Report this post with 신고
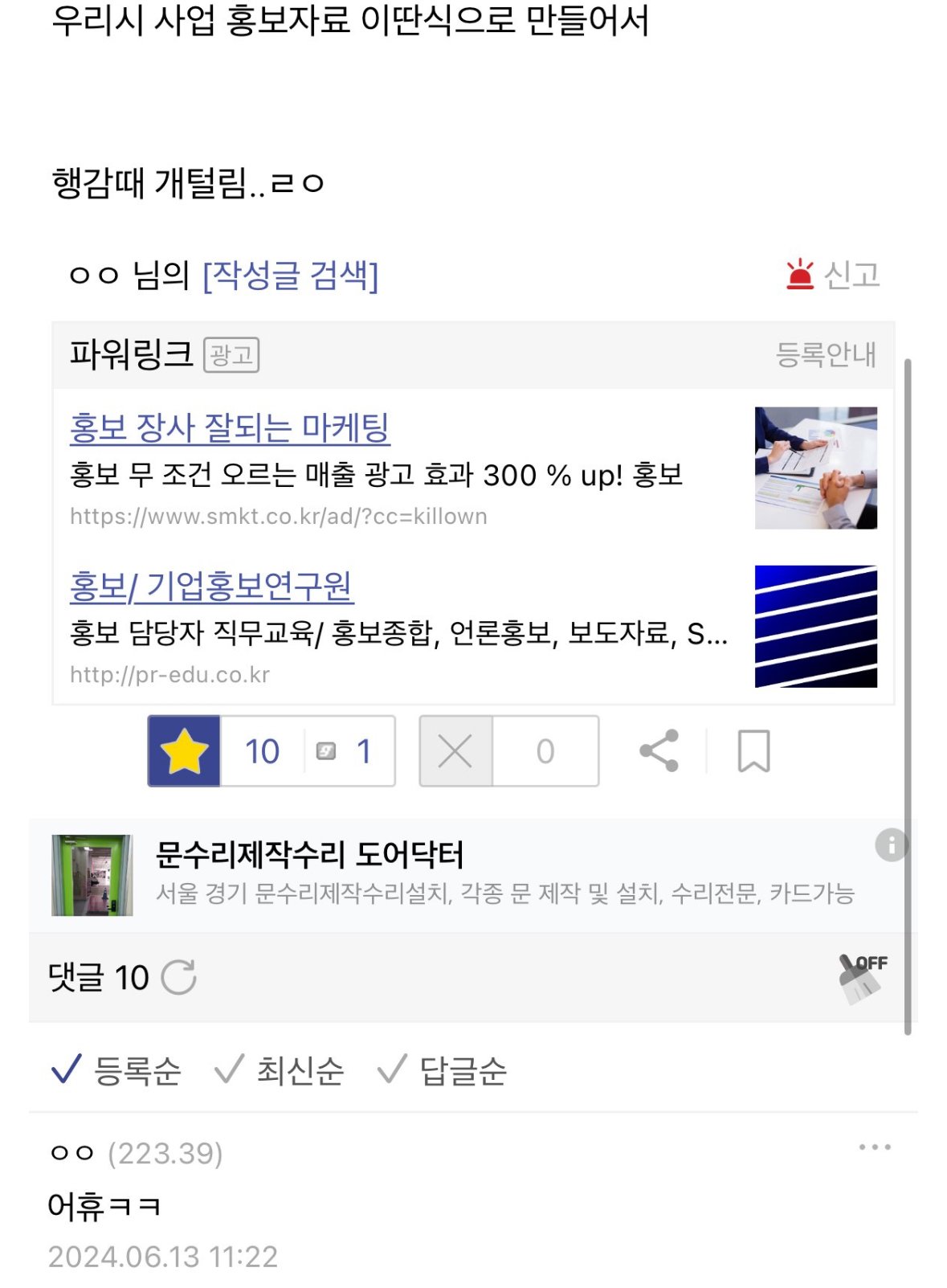947x1288 pixels. coord(833,276)
